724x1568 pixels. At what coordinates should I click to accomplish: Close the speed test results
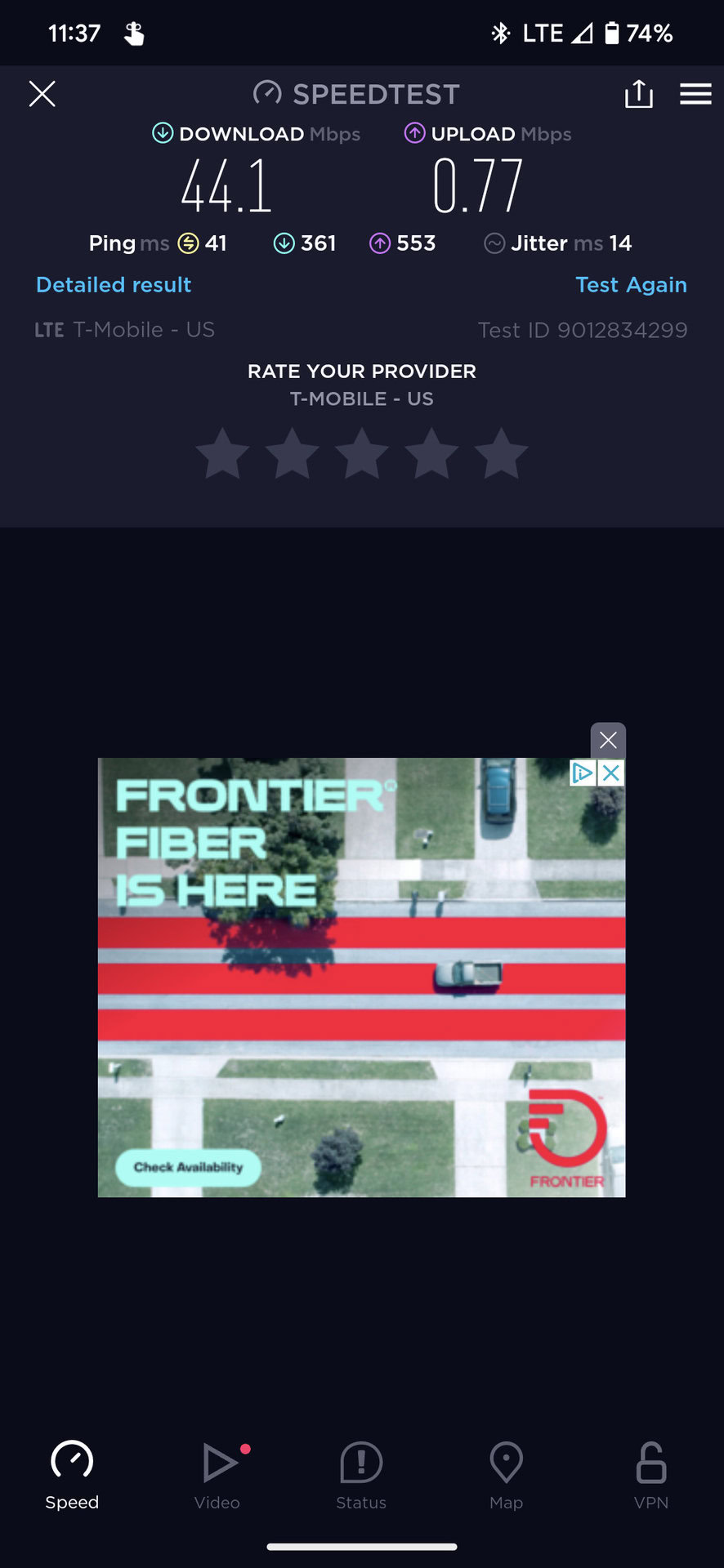(x=42, y=94)
